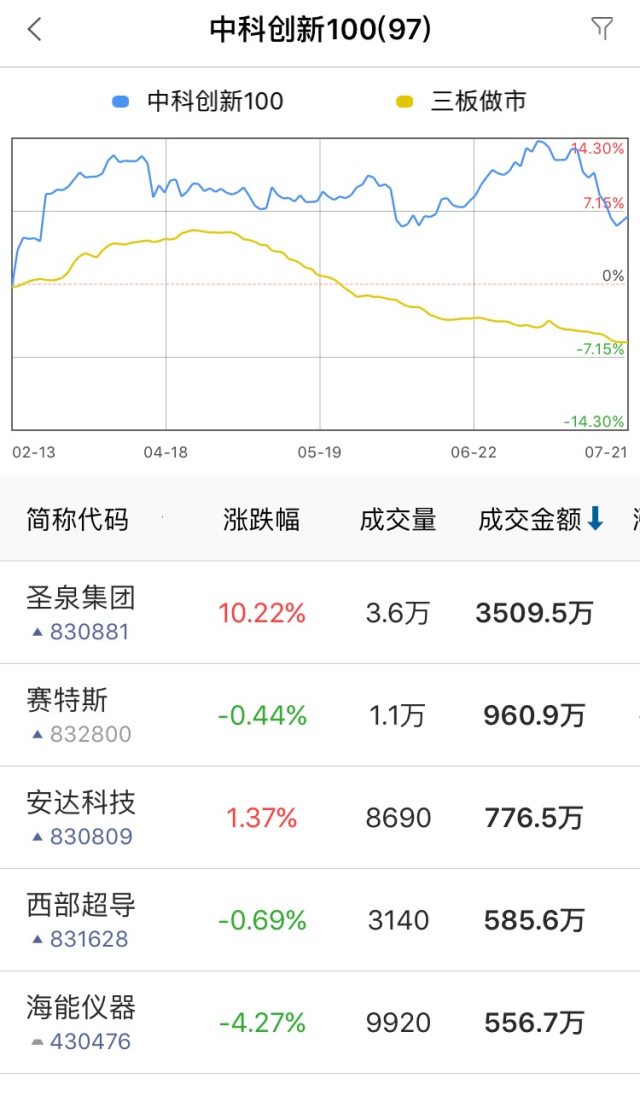Open the filter funnel icon
Image resolution: width=640 pixels, height=1096 pixels.
[x=602, y=29]
